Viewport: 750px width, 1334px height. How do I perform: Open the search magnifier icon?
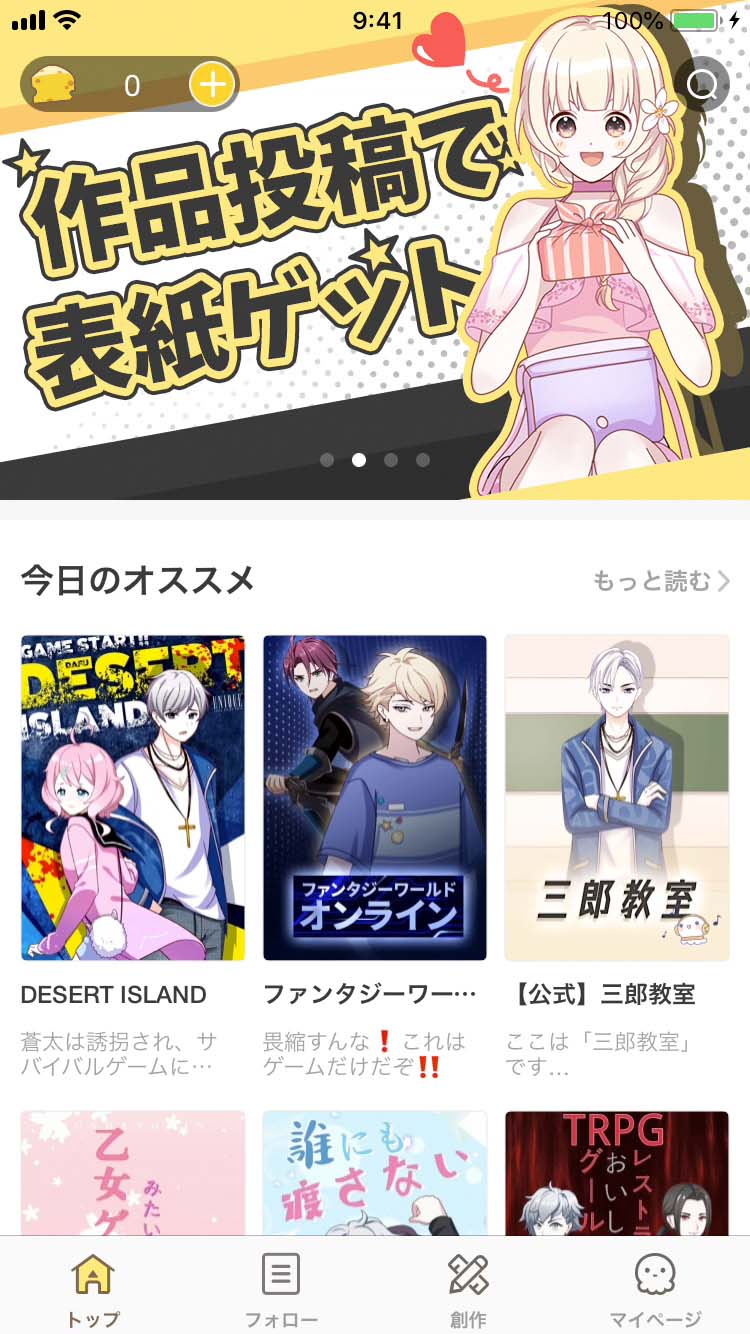702,85
